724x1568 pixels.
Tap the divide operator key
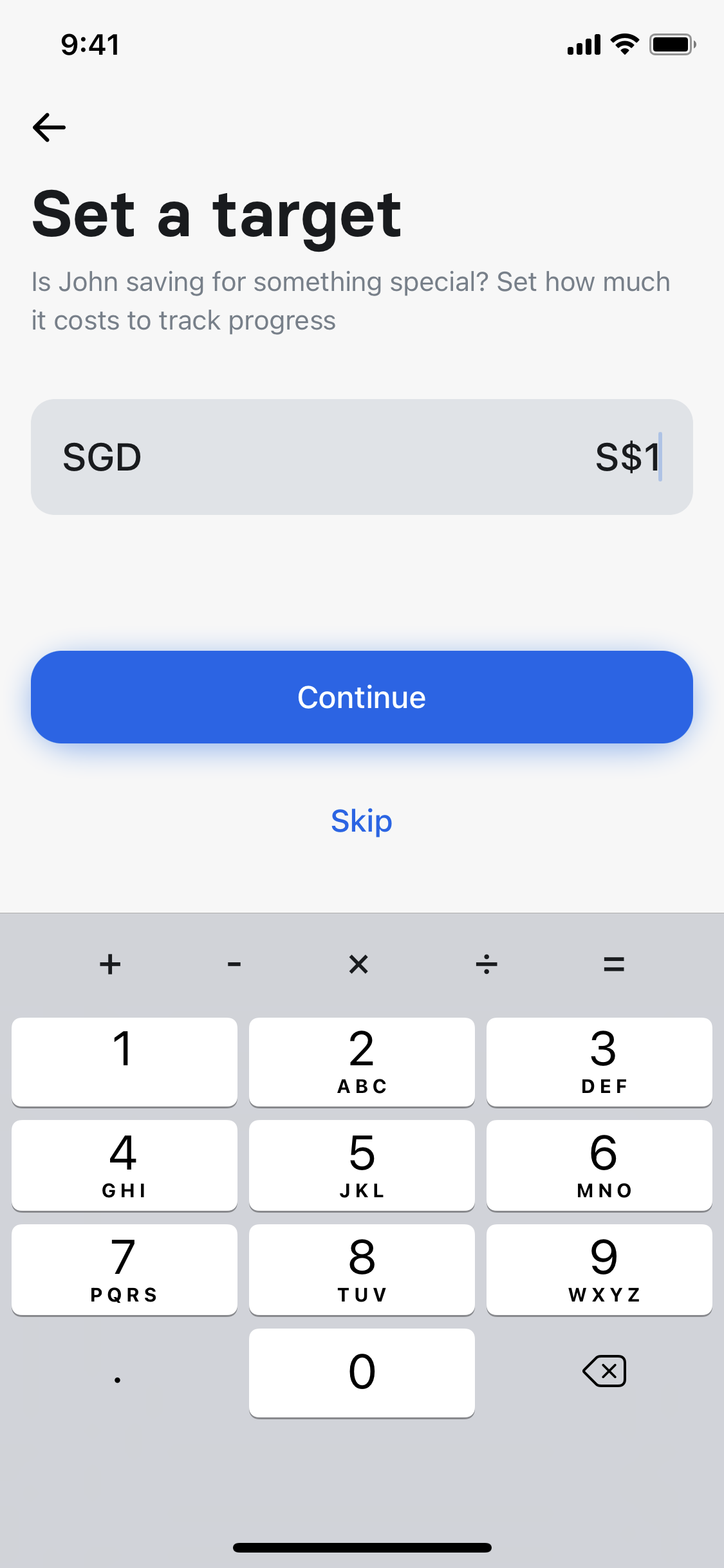point(486,964)
